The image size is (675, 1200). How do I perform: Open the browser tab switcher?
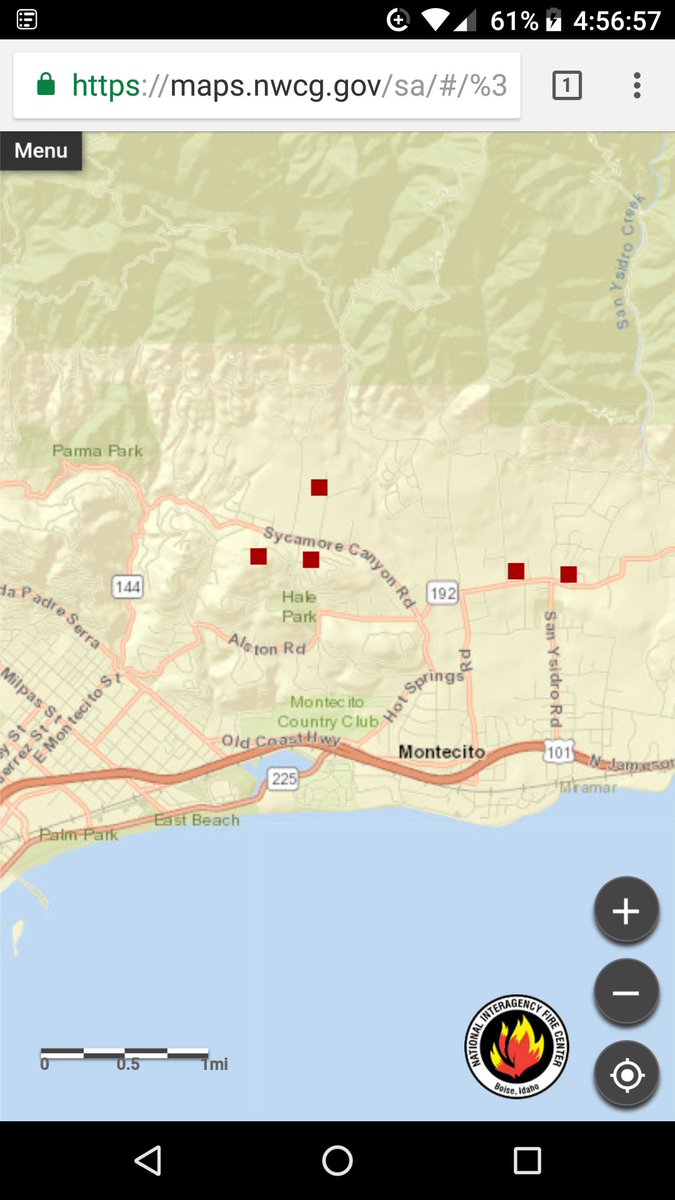tap(567, 86)
